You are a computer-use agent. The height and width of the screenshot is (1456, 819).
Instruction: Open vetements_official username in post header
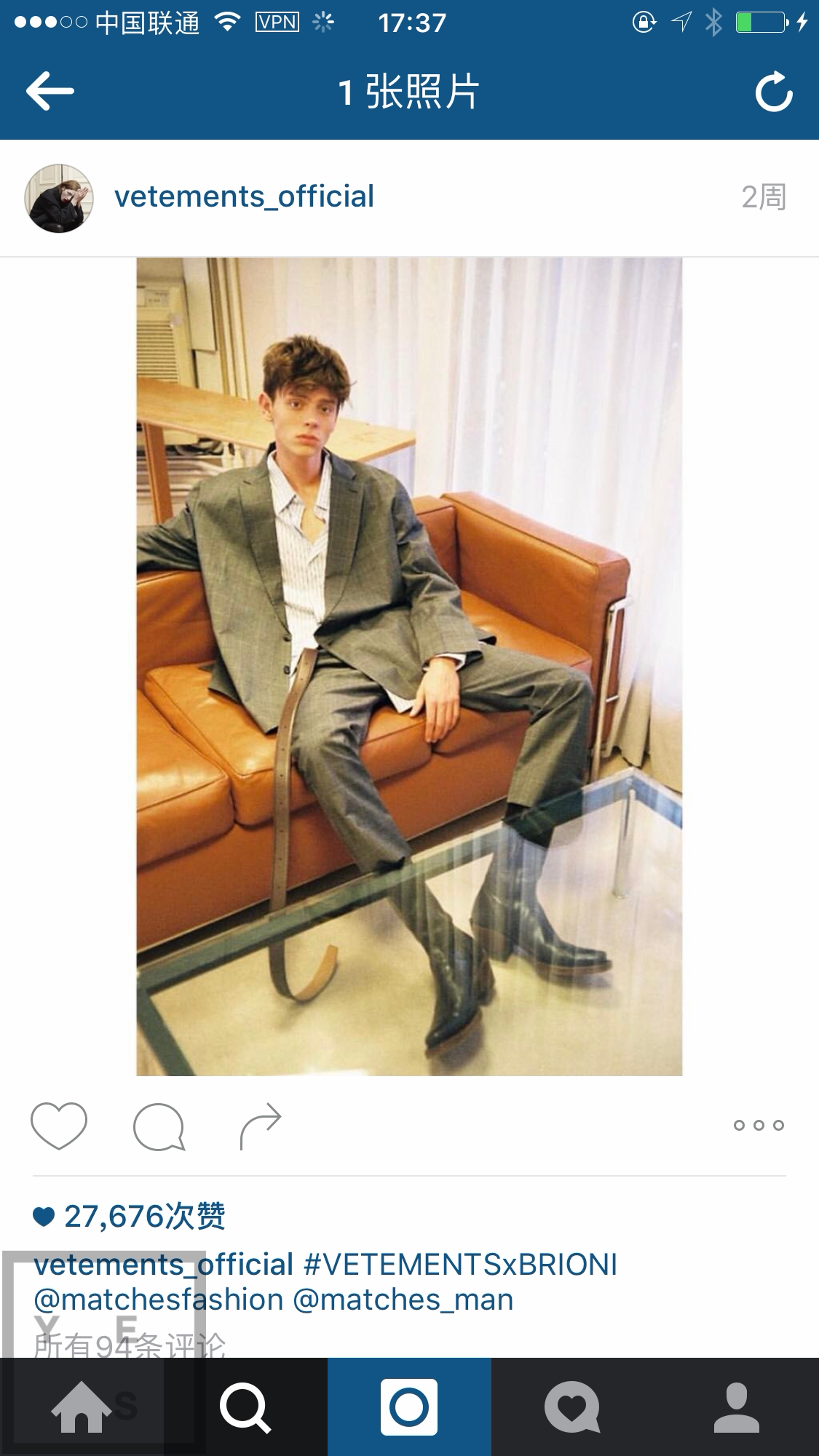[x=244, y=196]
